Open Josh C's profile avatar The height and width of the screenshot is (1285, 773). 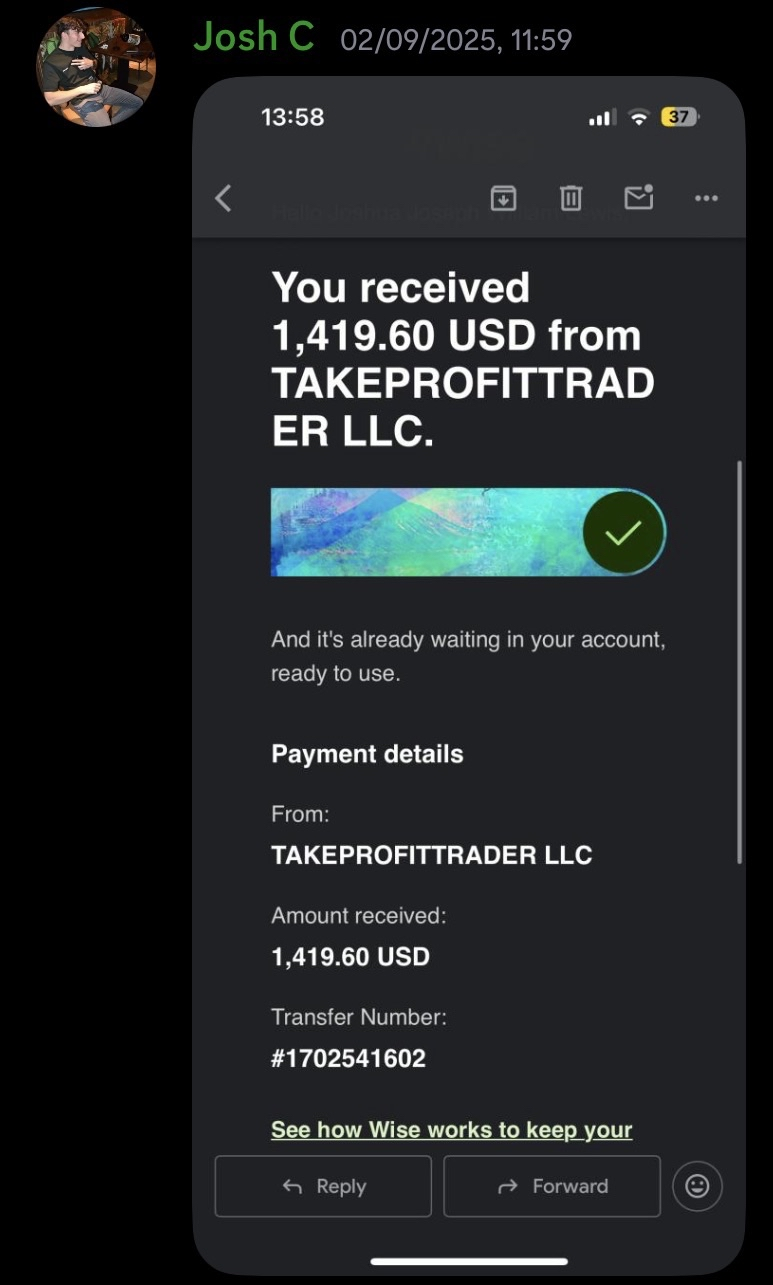click(96, 67)
